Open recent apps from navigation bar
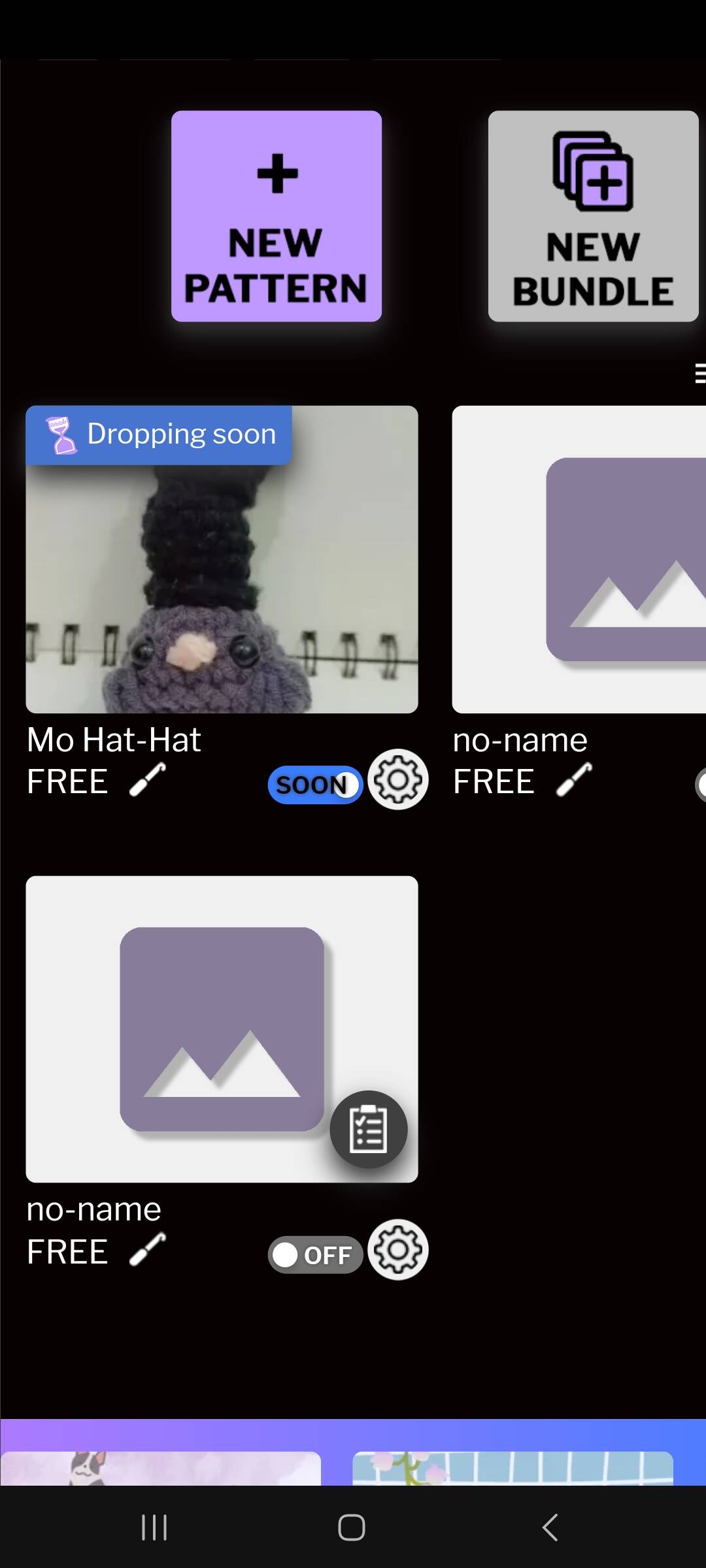 point(155,1527)
